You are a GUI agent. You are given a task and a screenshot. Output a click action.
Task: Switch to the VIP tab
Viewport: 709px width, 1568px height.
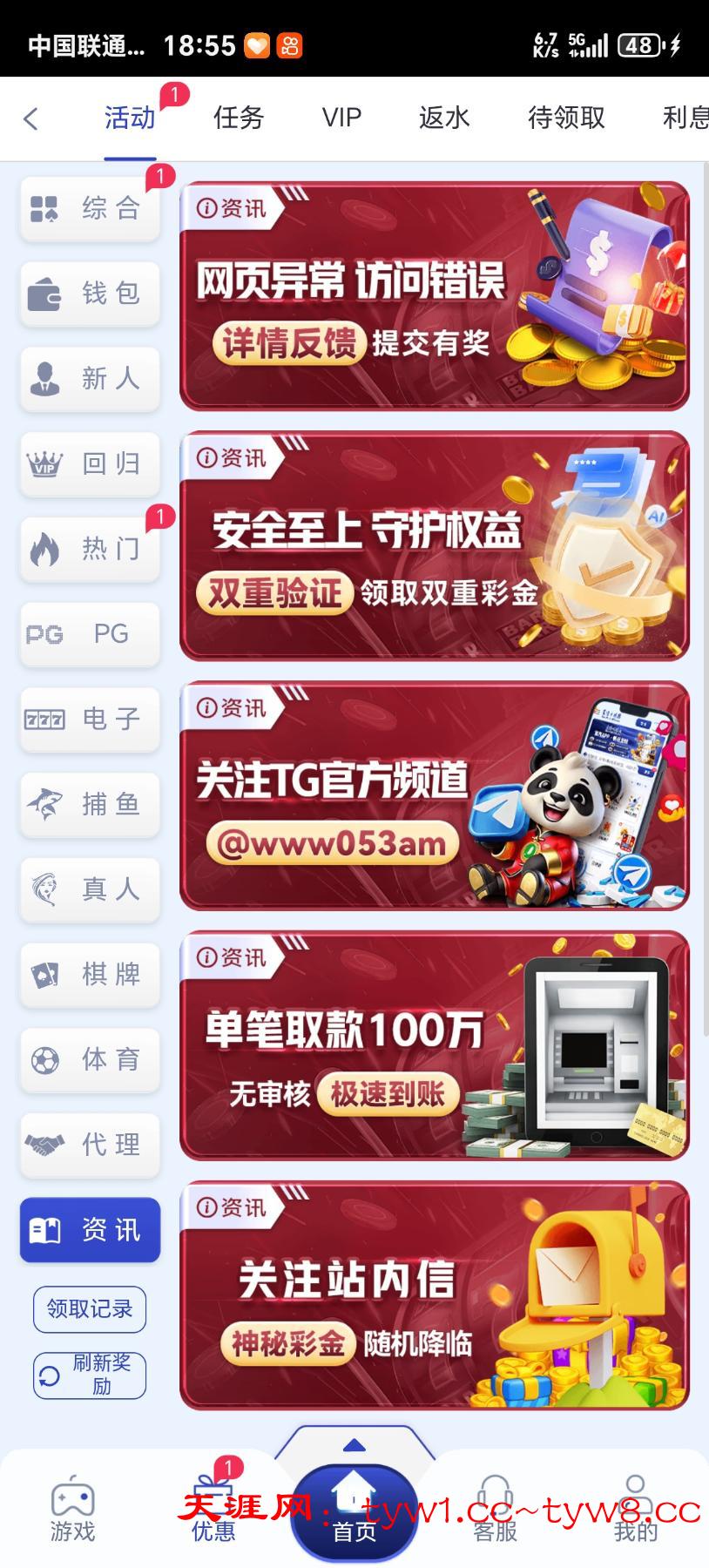click(341, 118)
